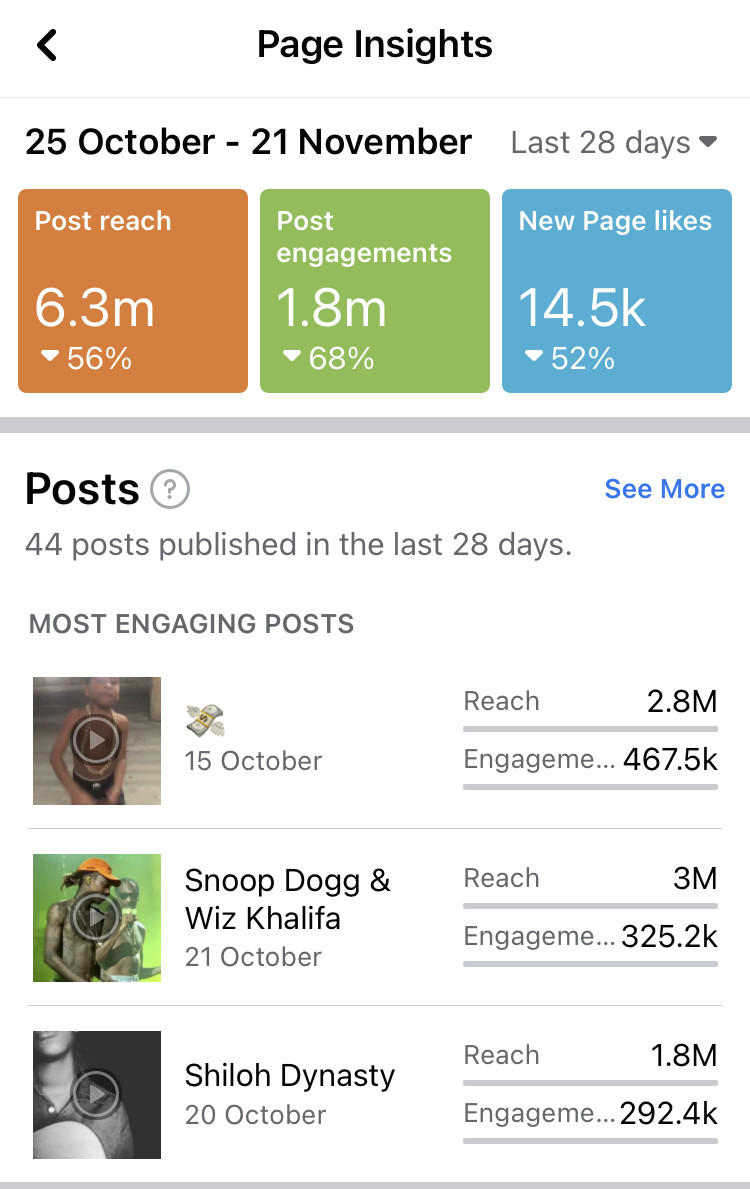Tap the Posts help question mark
This screenshot has height=1189, width=750.
[170, 490]
